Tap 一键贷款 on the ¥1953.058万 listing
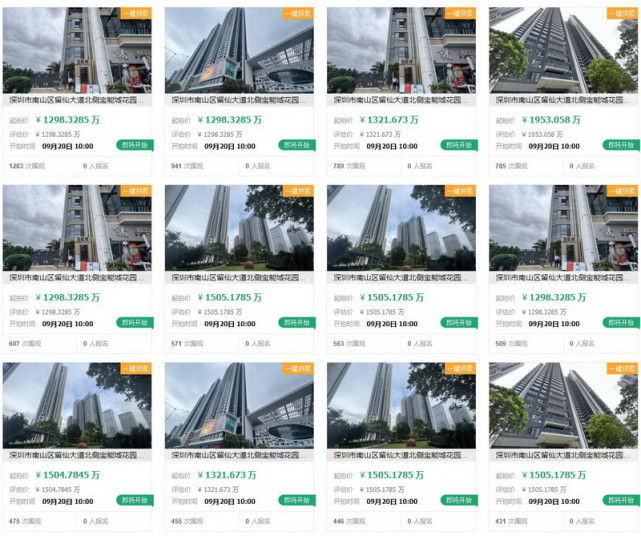Viewport: 641px width, 536px height. [621, 13]
